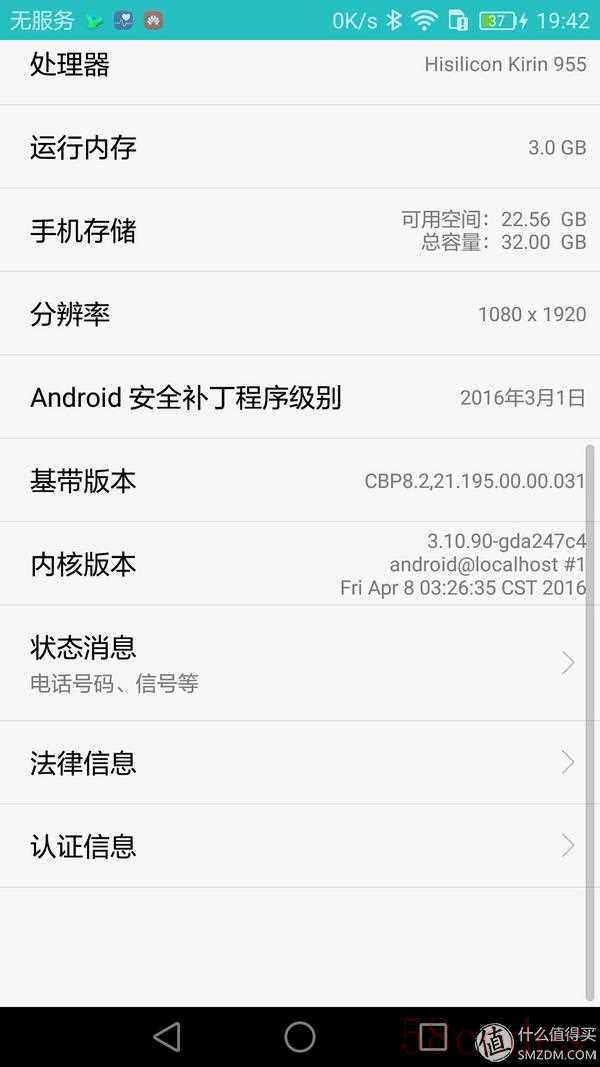Go to home screen via home button

coord(299,1037)
